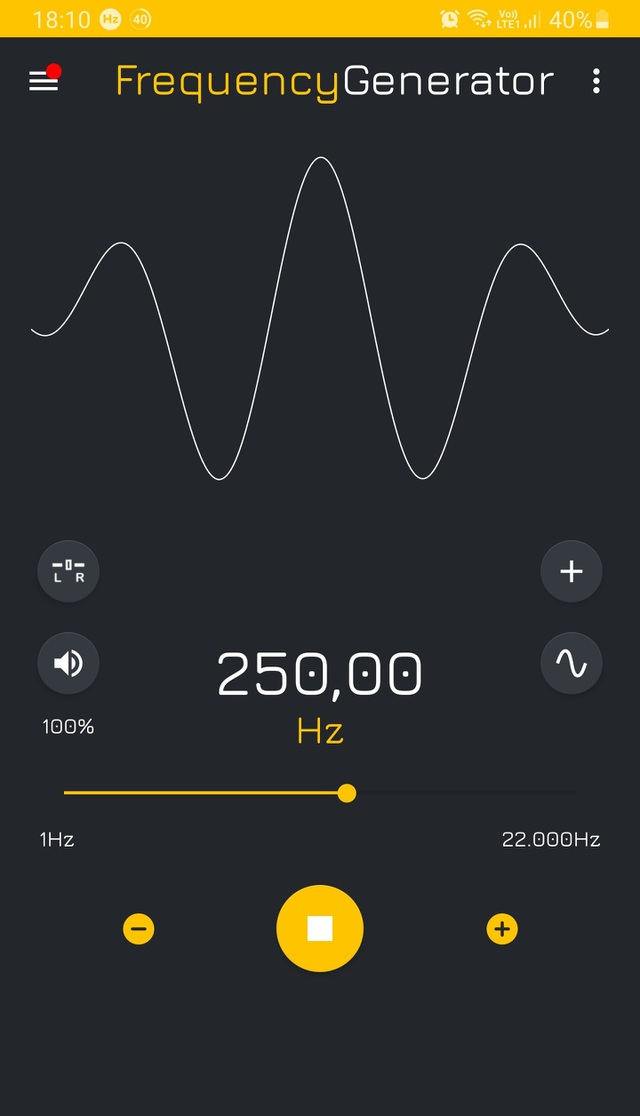Open the volume speaker control
This screenshot has height=1116, width=640.
tap(68, 663)
